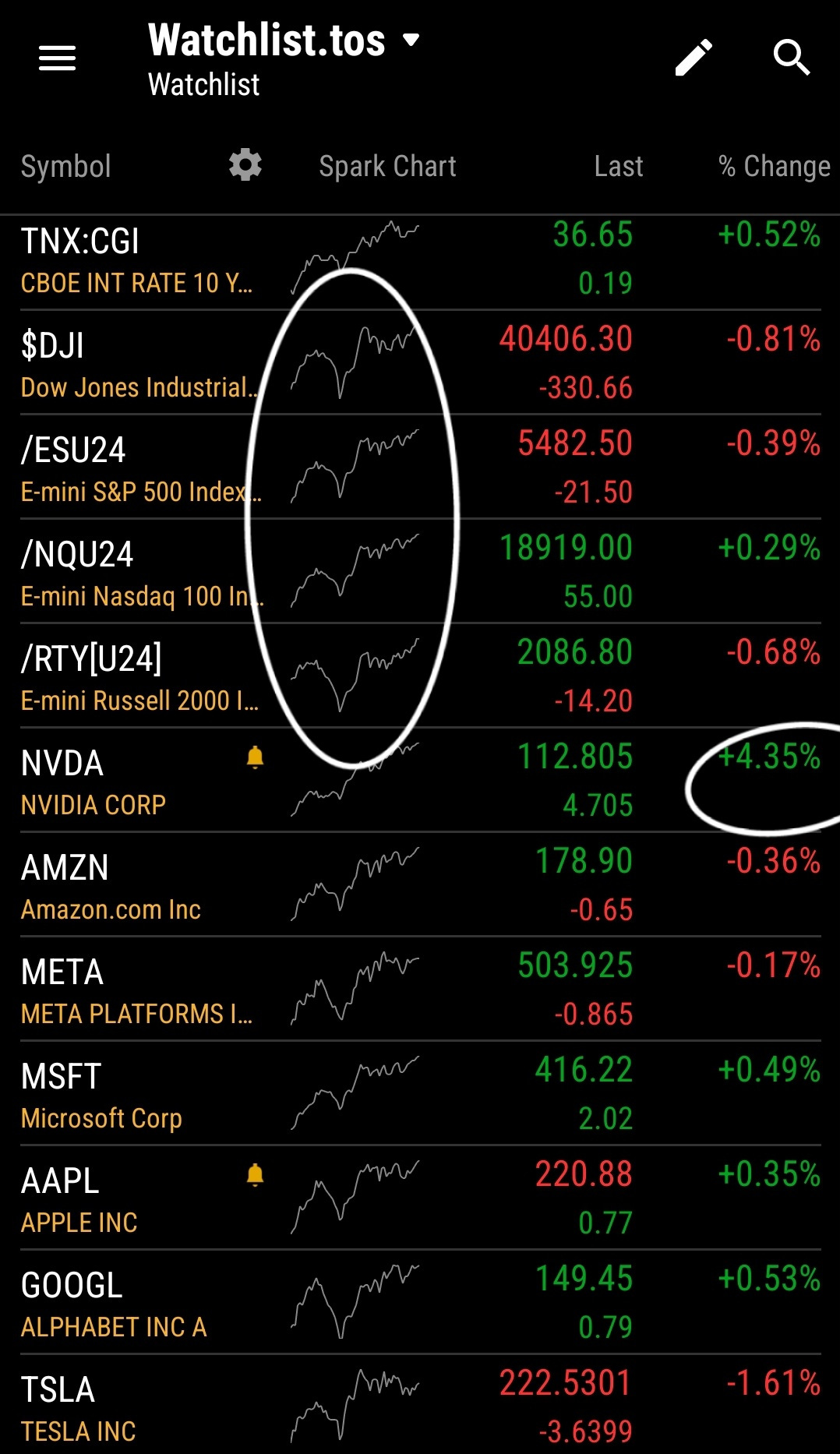Image resolution: width=840 pixels, height=1454 pixels.
Task: Open AAPL APPLE INC quote
Action: [420, 1198]
